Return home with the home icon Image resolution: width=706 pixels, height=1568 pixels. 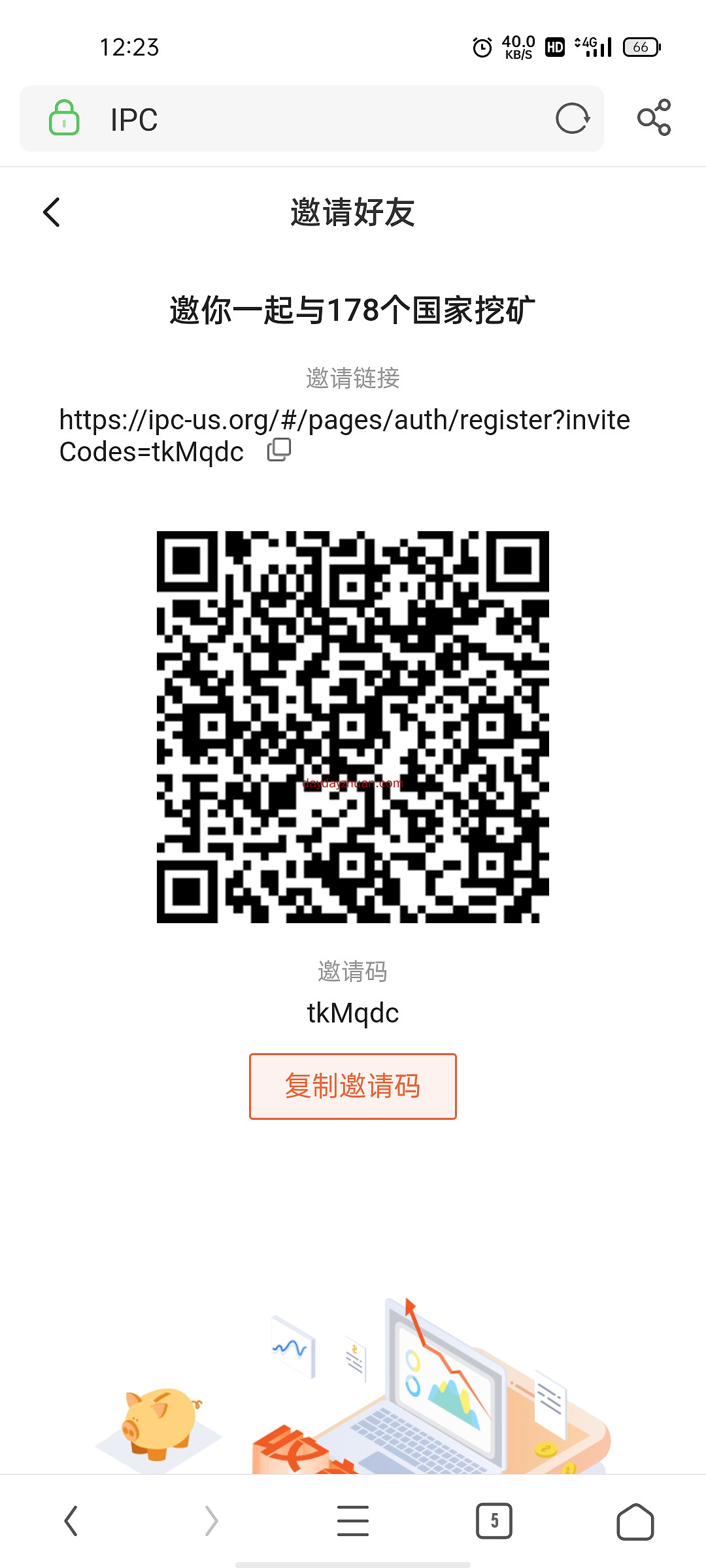pos(635,1522)
